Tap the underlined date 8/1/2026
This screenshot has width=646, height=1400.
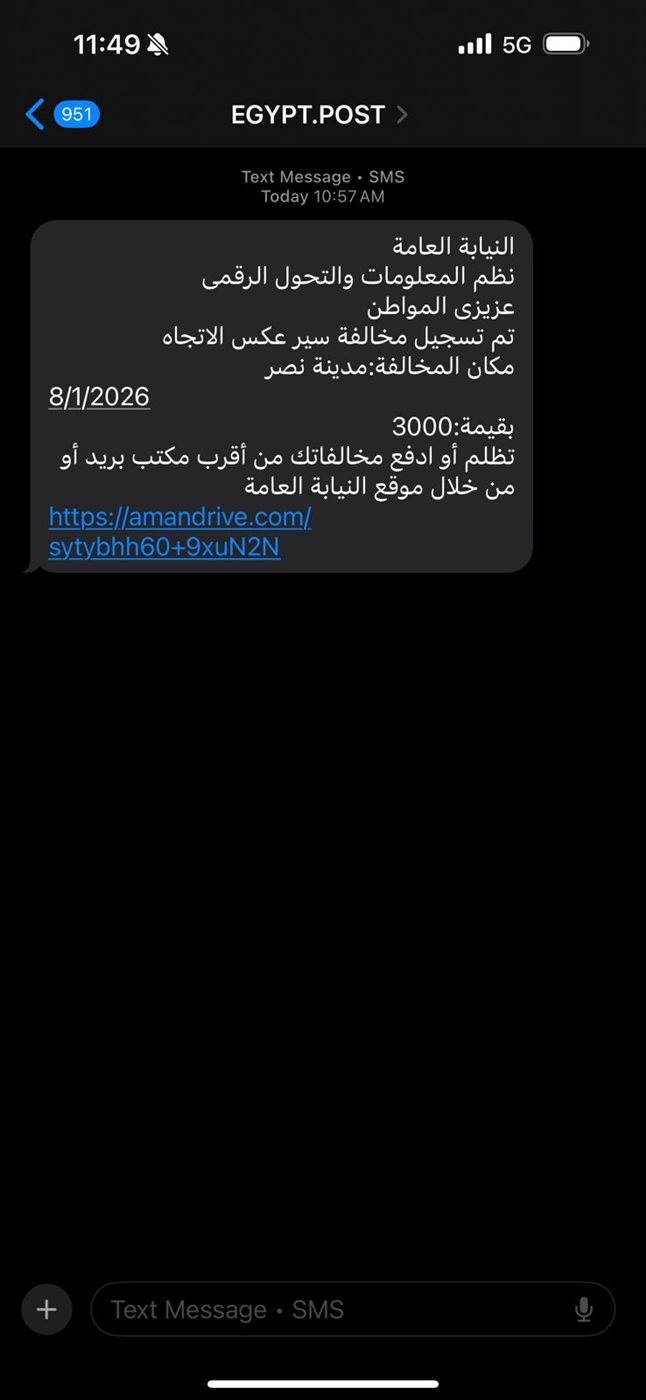[x=99, y=397]
